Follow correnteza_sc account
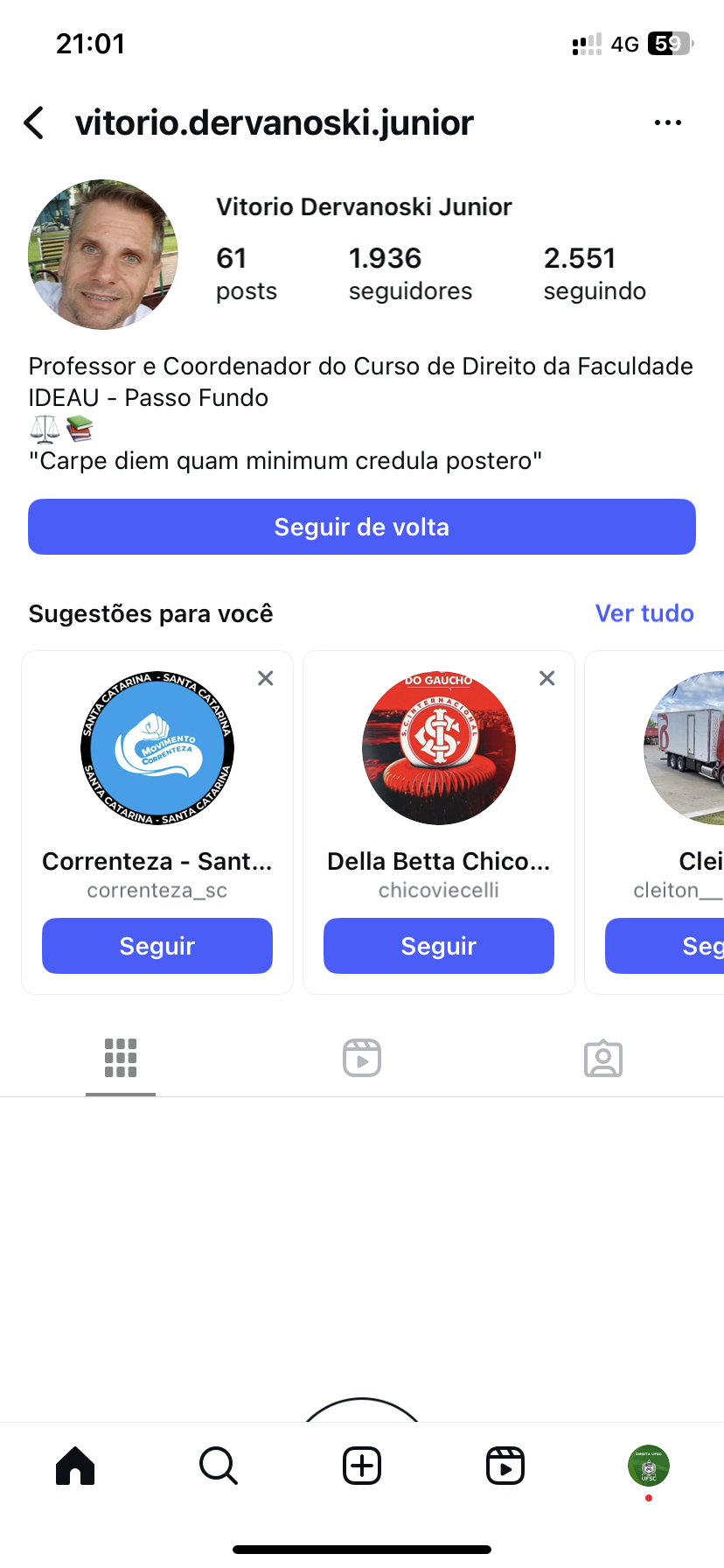724x1568 pixels. (x=157, y=946)
